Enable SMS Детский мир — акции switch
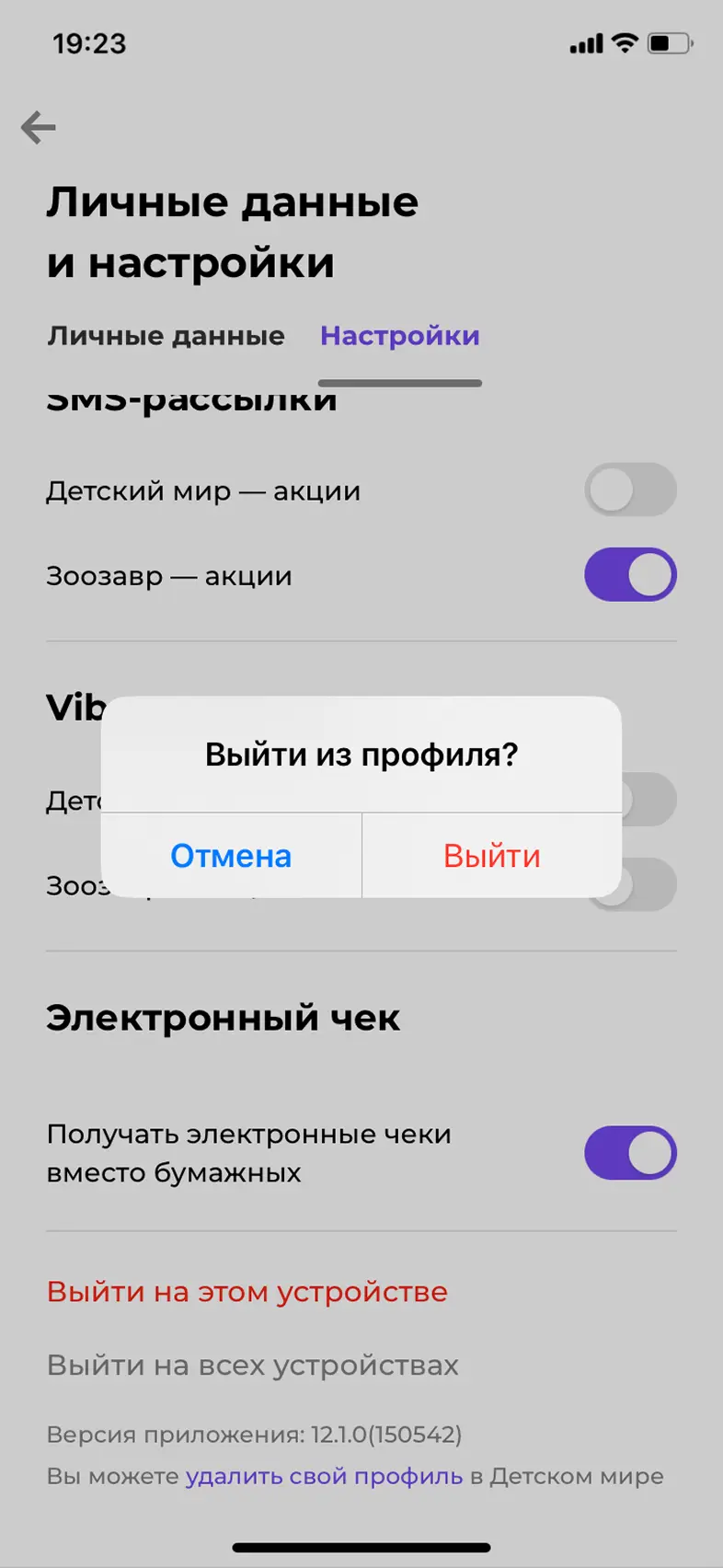 (631, 490)
